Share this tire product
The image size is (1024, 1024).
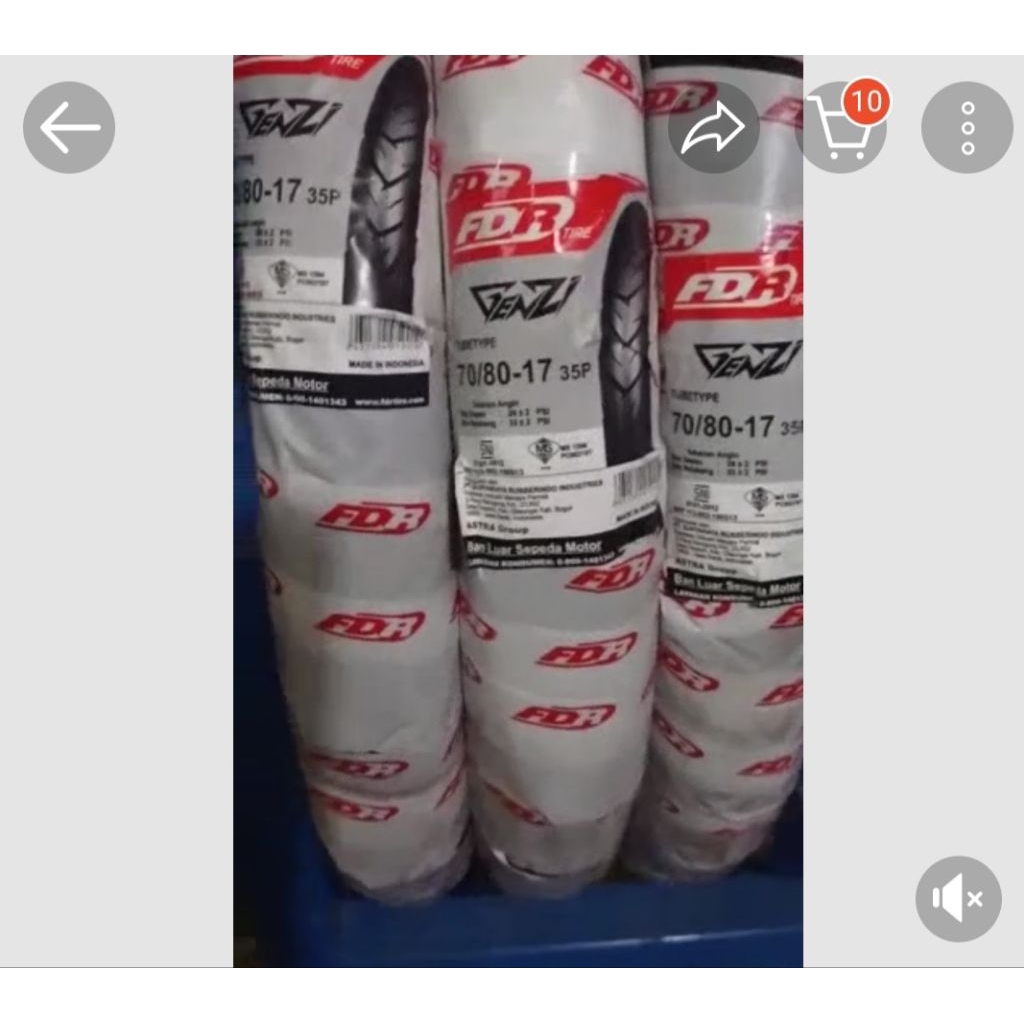[x=713, y=128]
